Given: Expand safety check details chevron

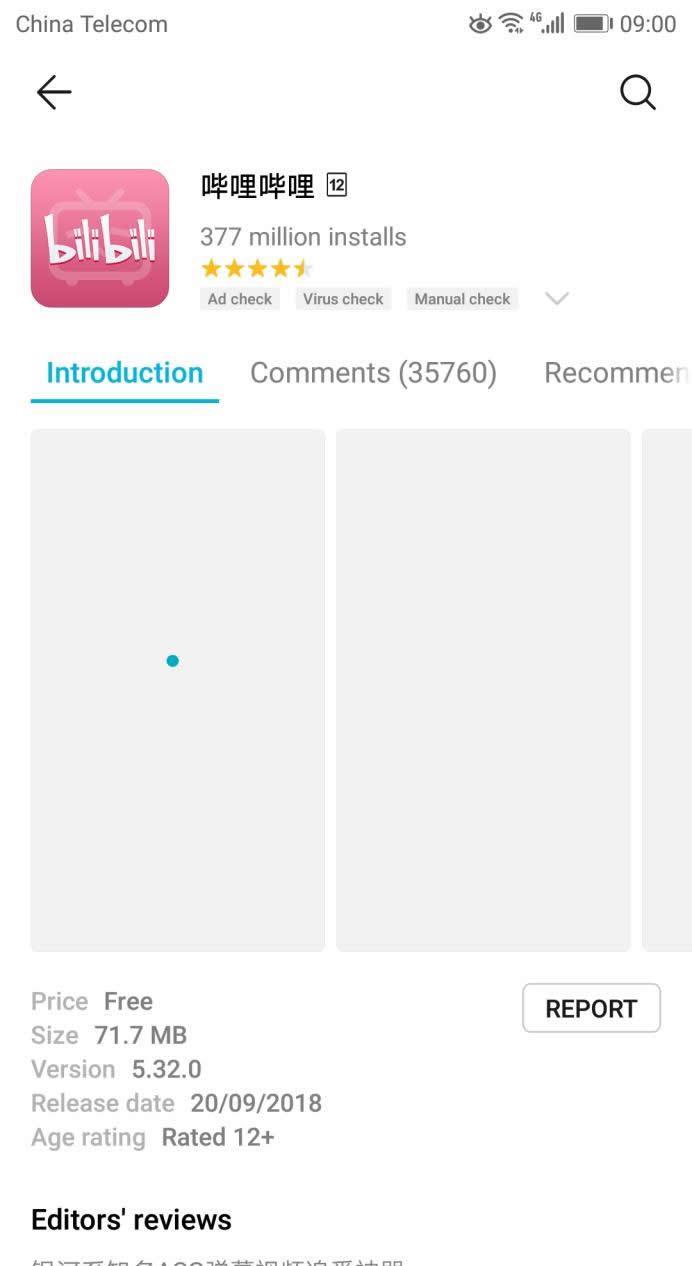Looking at the screenshot, I should tap(557, 298).
